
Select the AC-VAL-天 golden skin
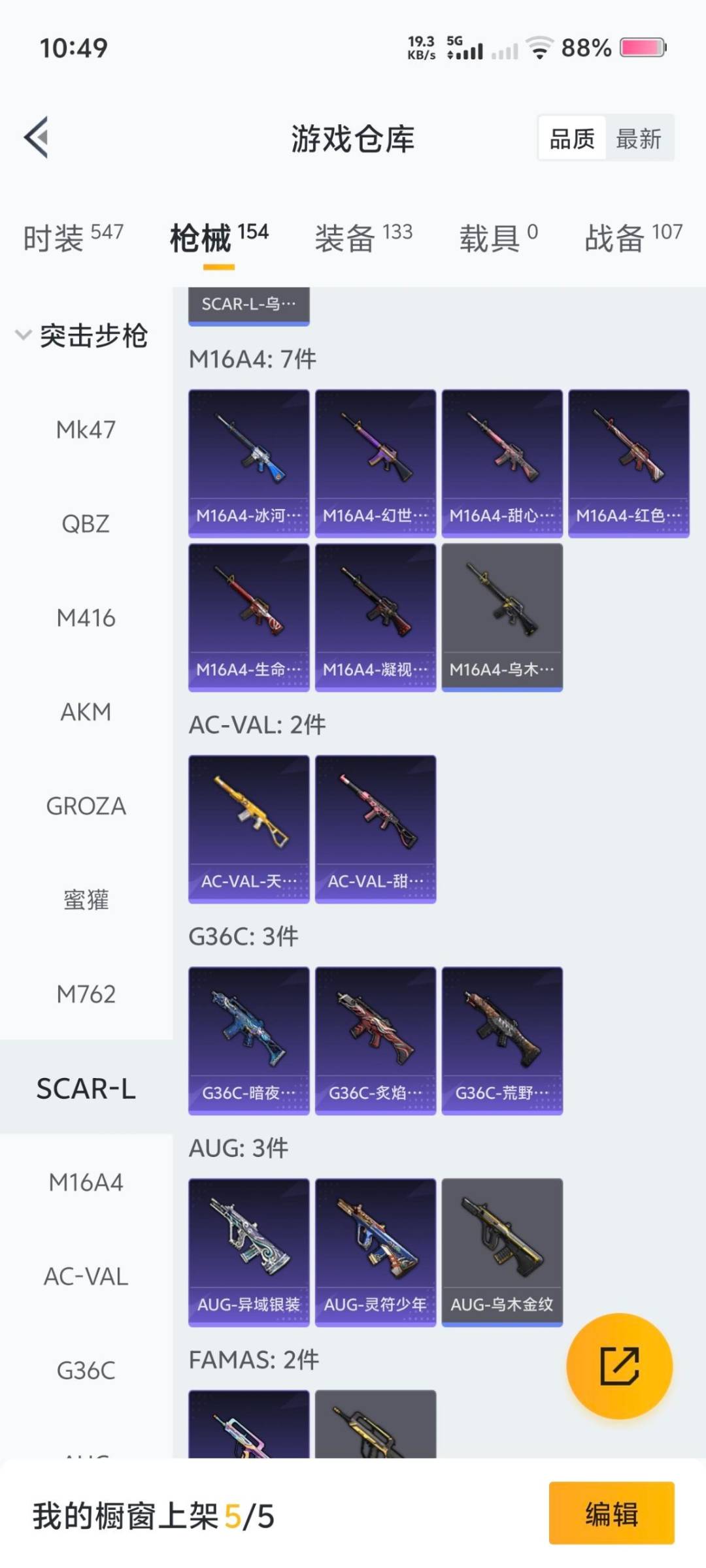[x=248, y=826]
